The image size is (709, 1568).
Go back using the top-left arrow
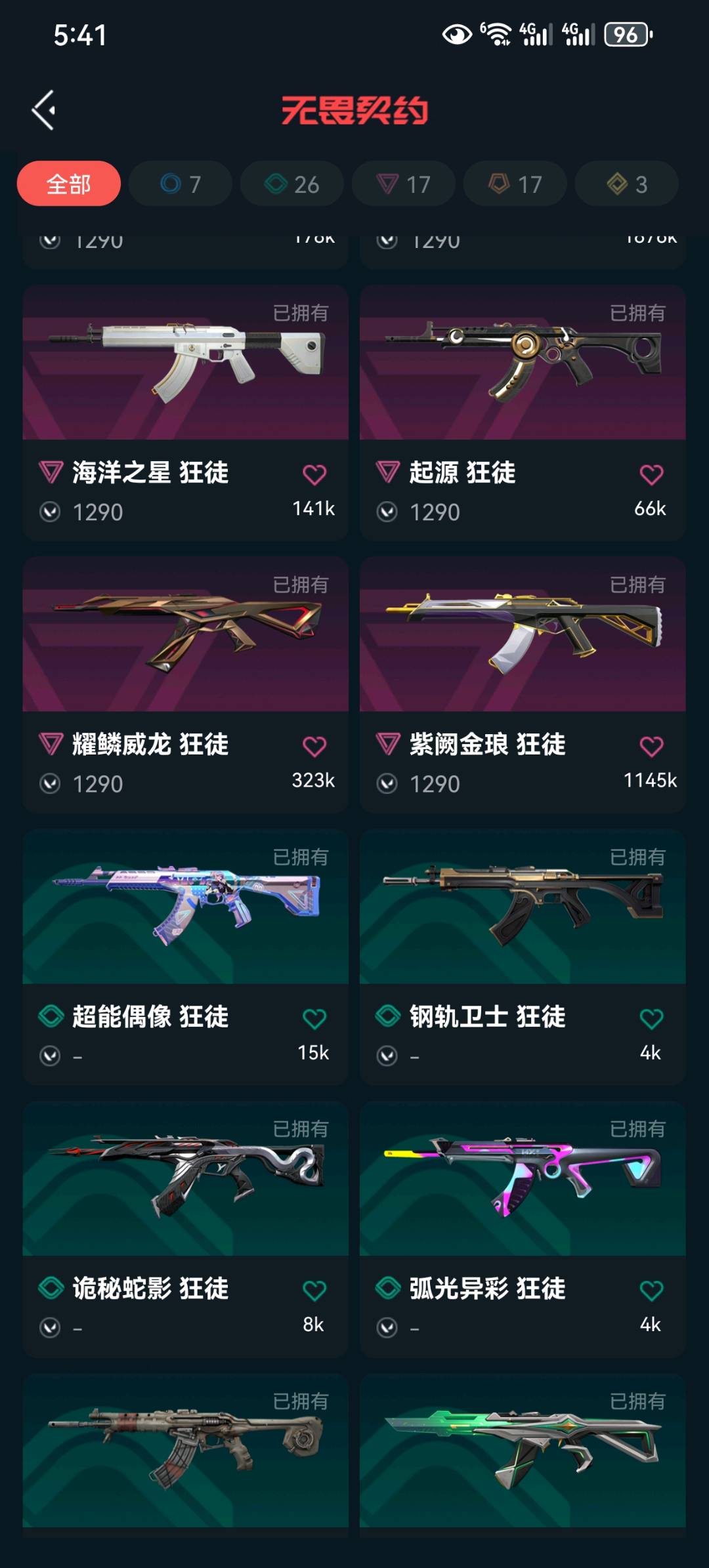(45, 110)
